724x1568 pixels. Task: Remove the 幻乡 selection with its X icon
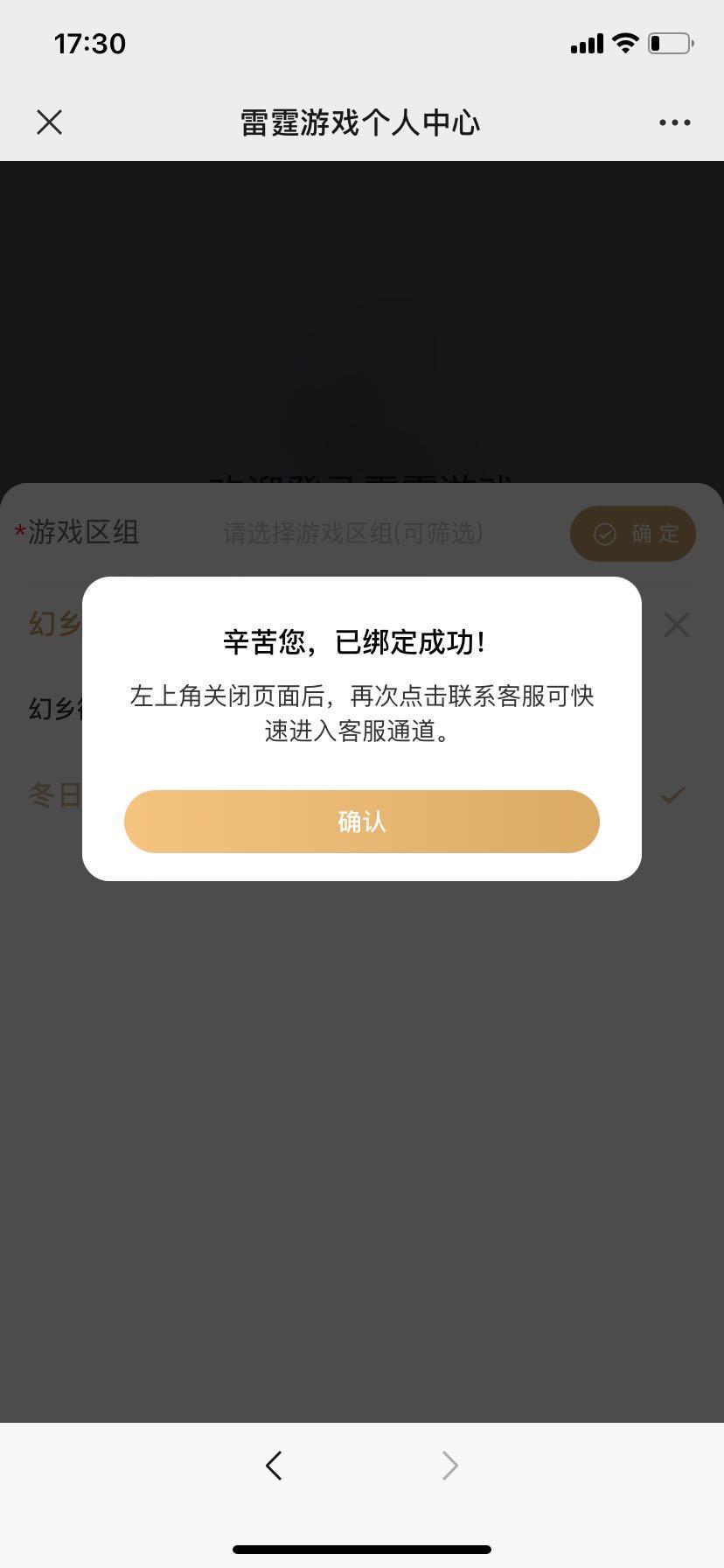[675, 625]
